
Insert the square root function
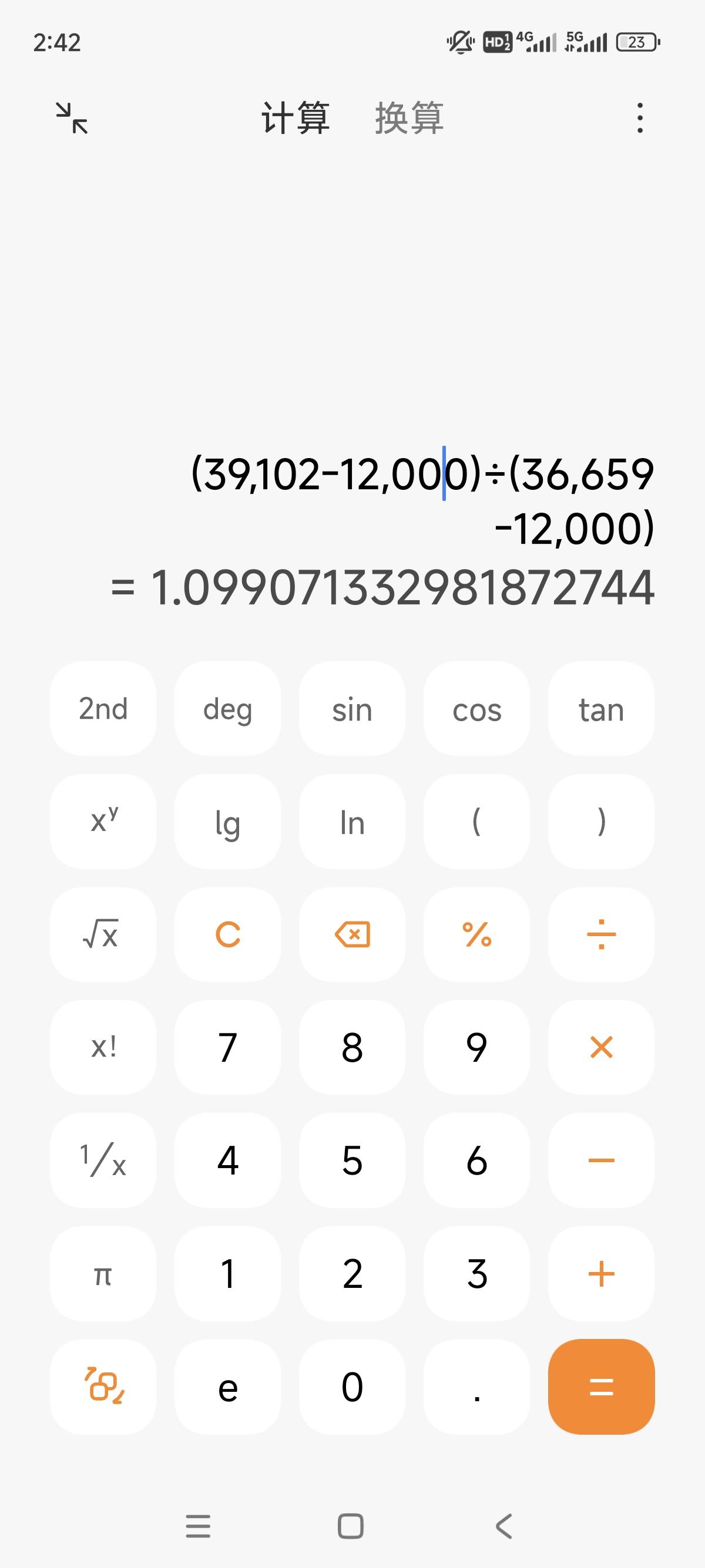point(103,934)
